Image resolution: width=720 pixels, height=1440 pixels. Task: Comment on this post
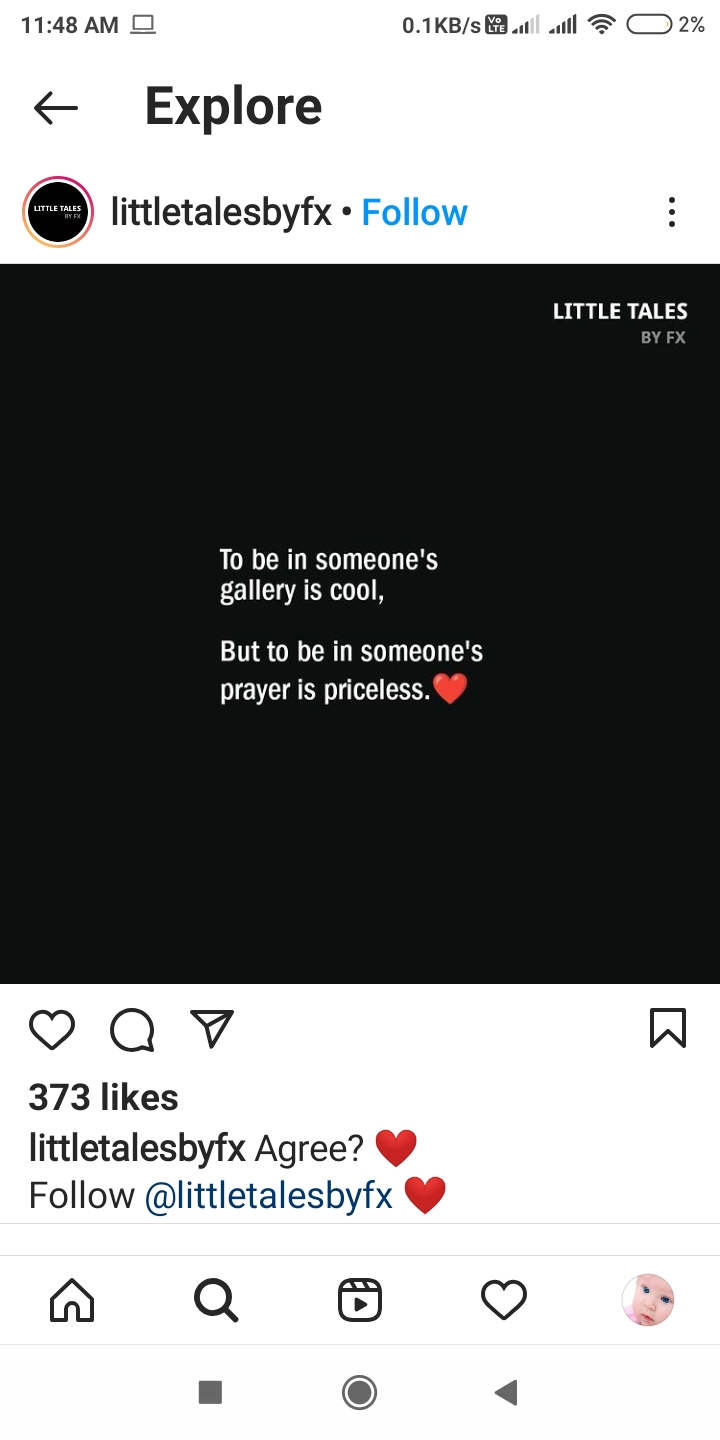132,1029
